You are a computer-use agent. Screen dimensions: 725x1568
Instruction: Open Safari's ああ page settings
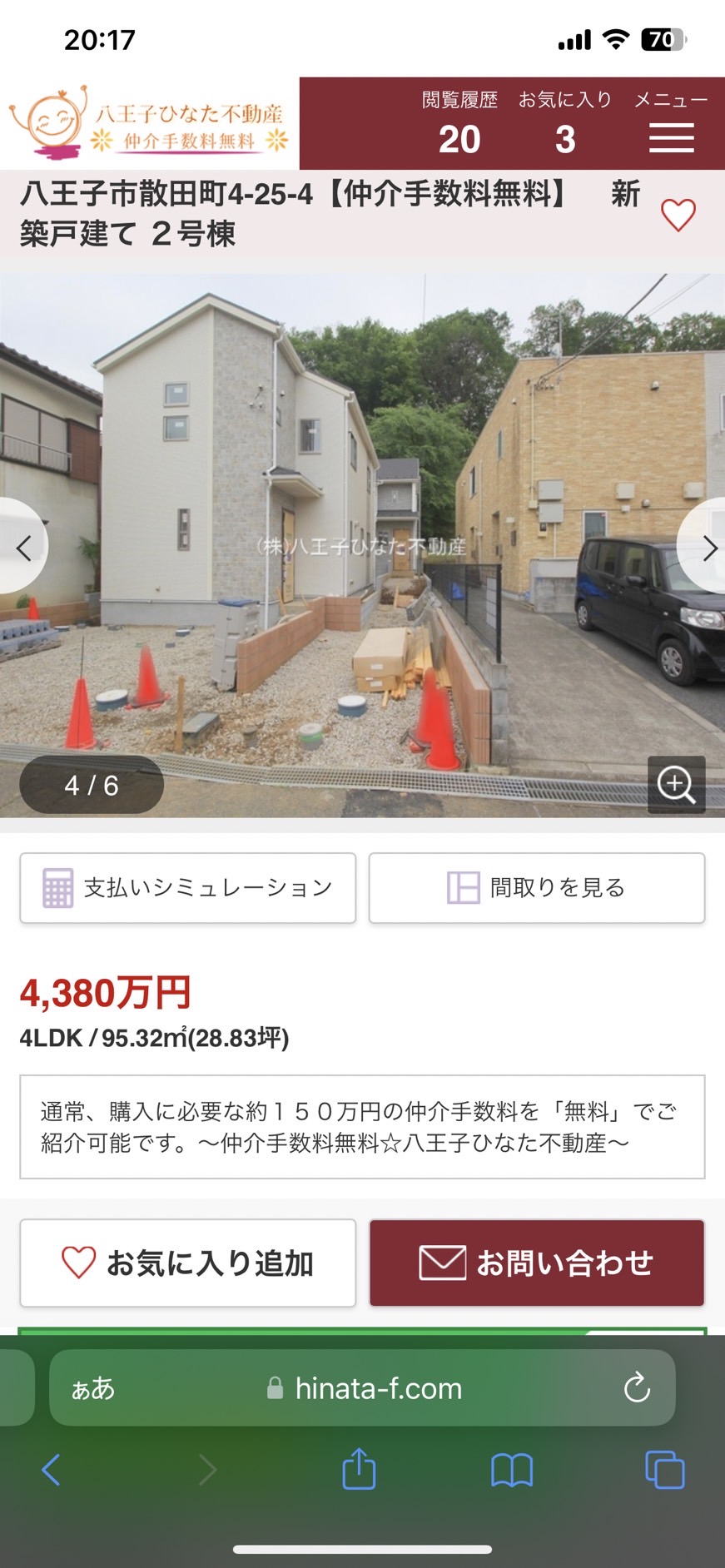click(x=93, y=1387)
